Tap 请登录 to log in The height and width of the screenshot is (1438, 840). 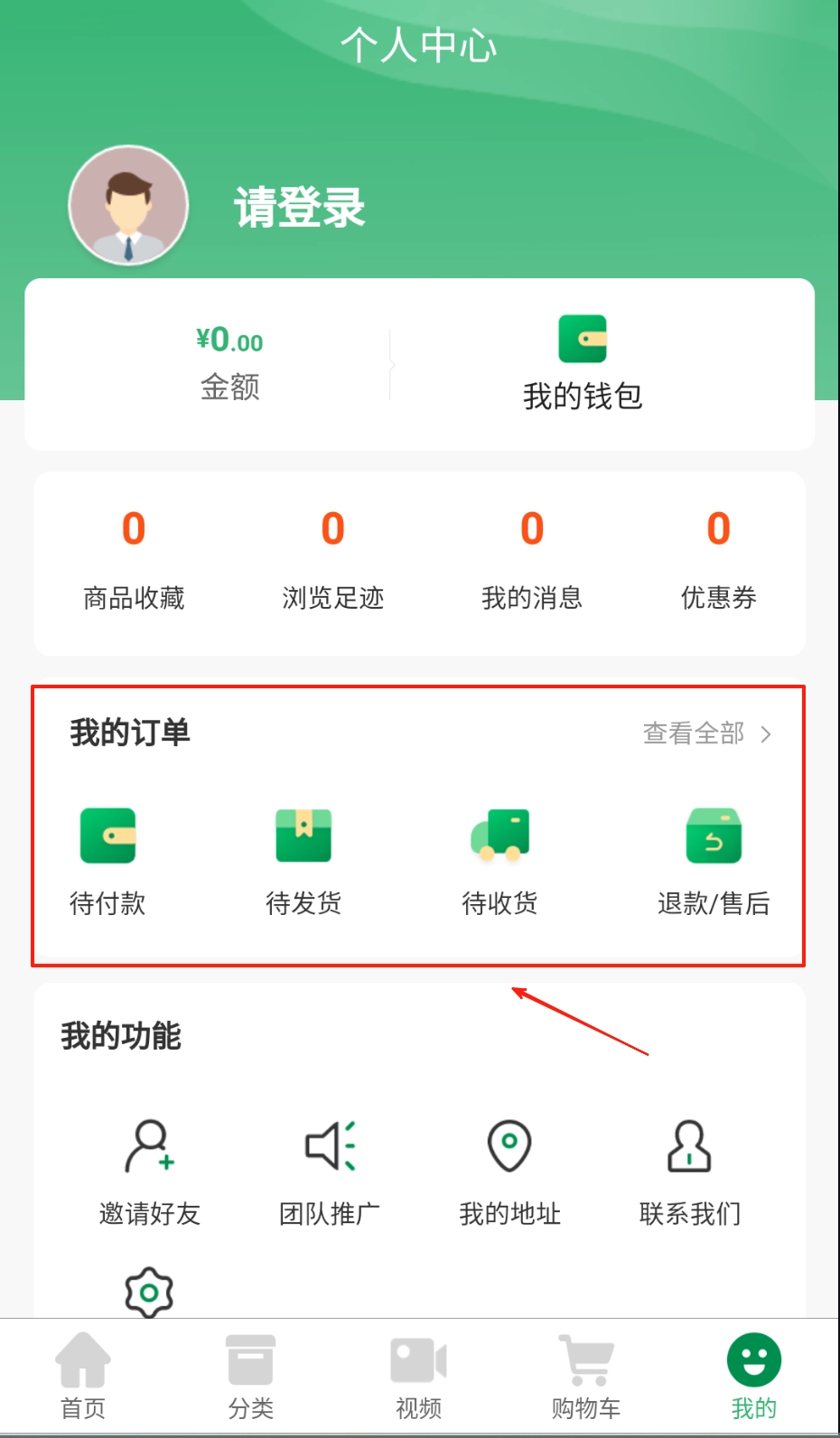click(299, 207)
